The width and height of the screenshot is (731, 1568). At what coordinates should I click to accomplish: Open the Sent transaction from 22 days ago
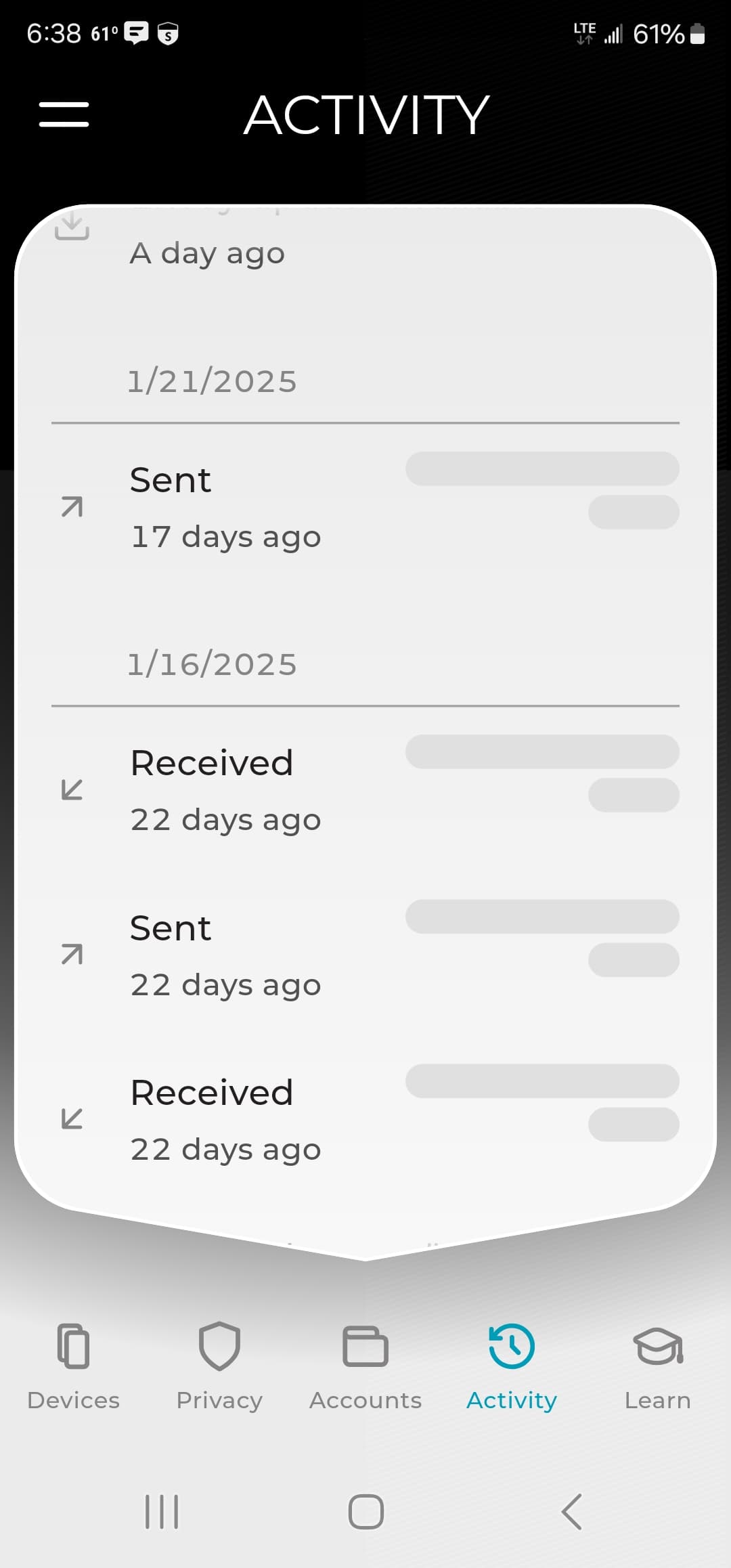click(365, 955)
